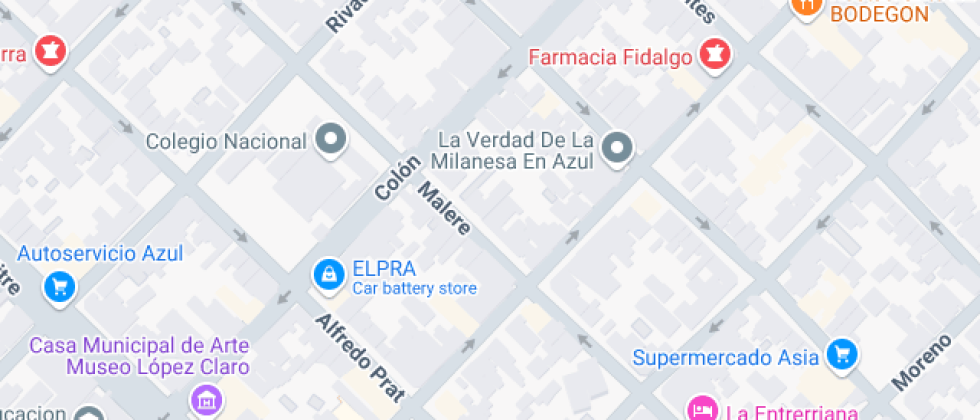The image size is (980, 420).
Task: Open the BODEGON restaurant marker
Action: click(x=806, y=8)
